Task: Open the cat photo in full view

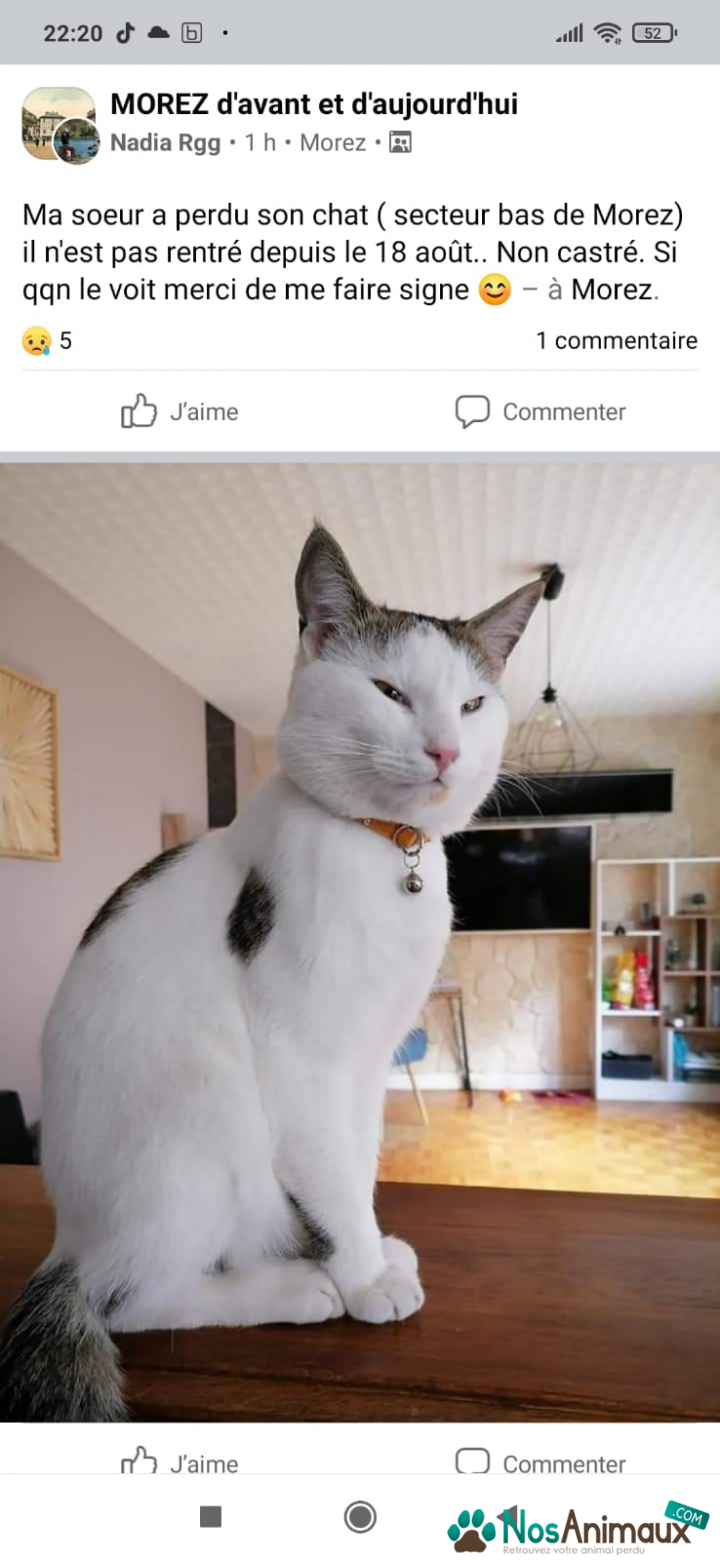Action: (x=360, y=941)
